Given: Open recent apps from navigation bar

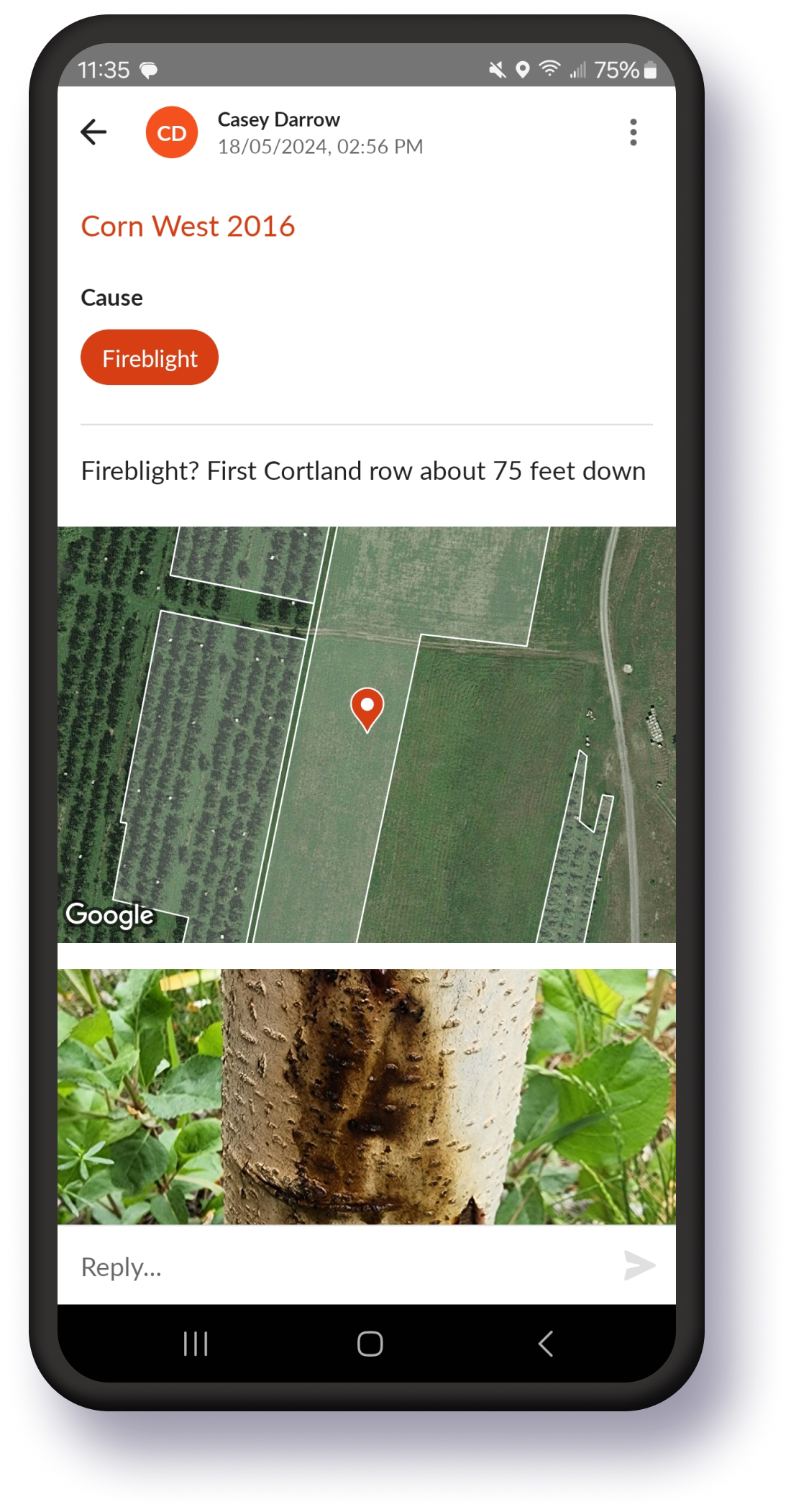Looking at the screenshot, I should coord(196,1343).
